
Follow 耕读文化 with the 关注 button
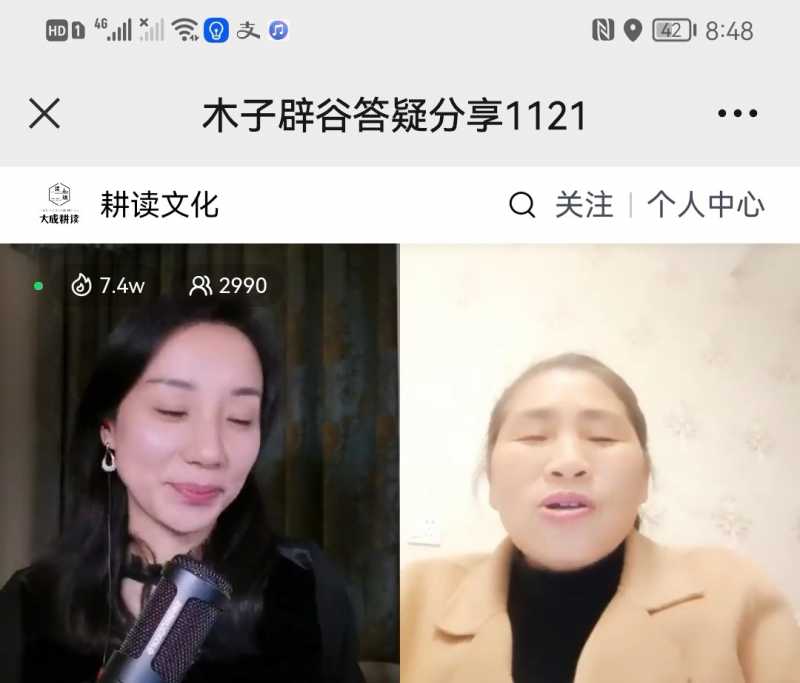pyautogui.click(x=584, y=206)
